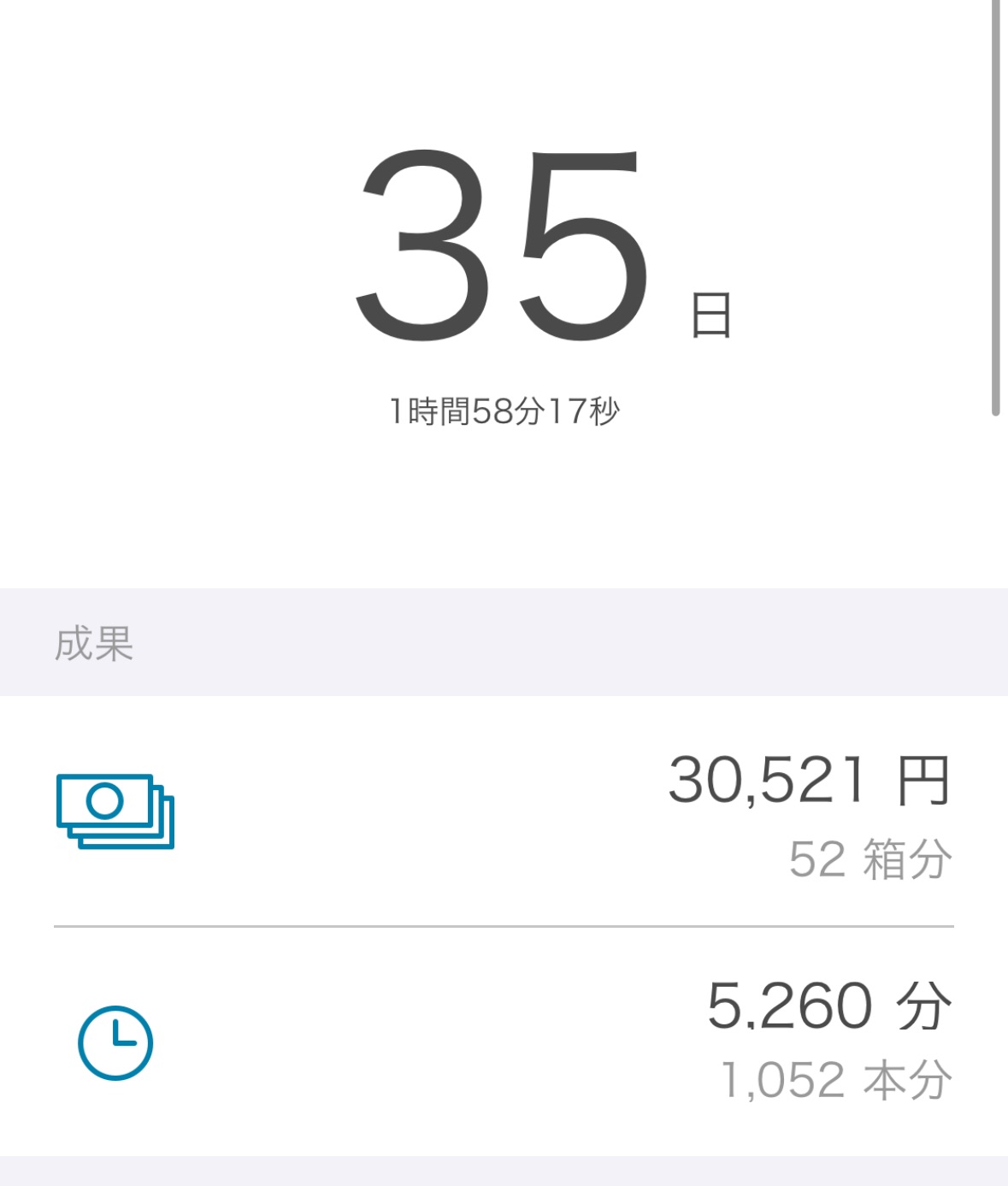Tap the circular face inside the banknote icon
This screenshot has width=1008, height=1186.
tap(107, 802)
